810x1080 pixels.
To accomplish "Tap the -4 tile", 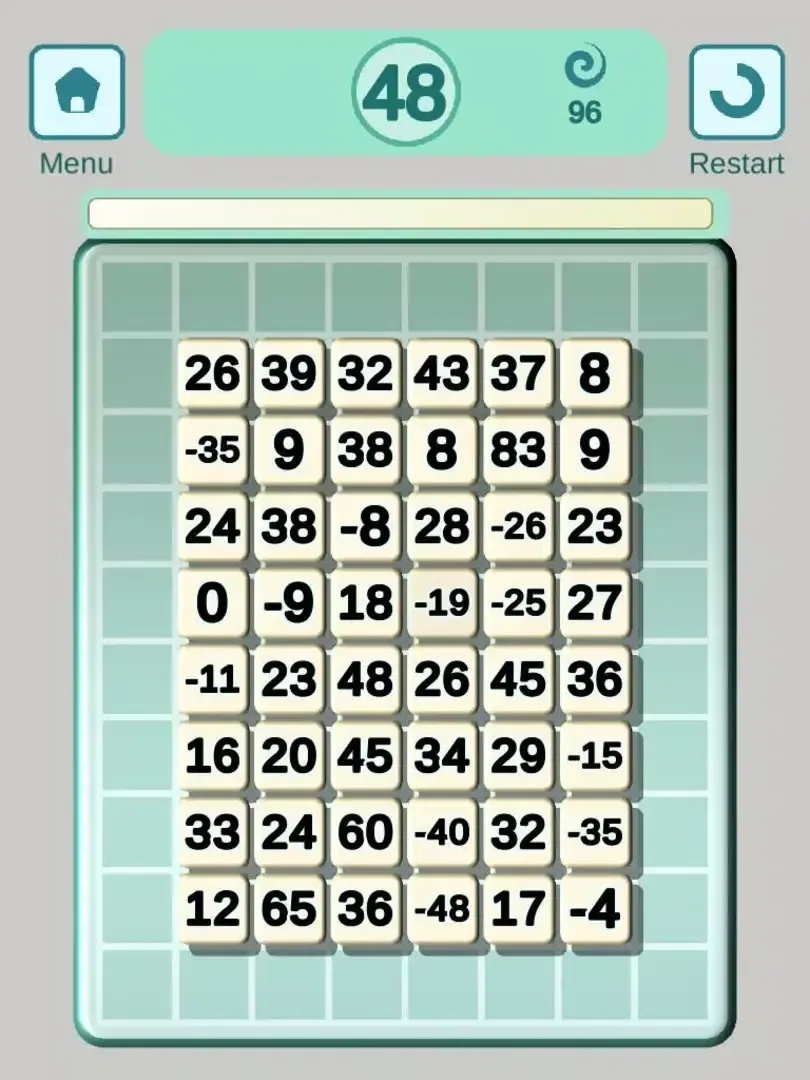I will (x=594, y=909).
